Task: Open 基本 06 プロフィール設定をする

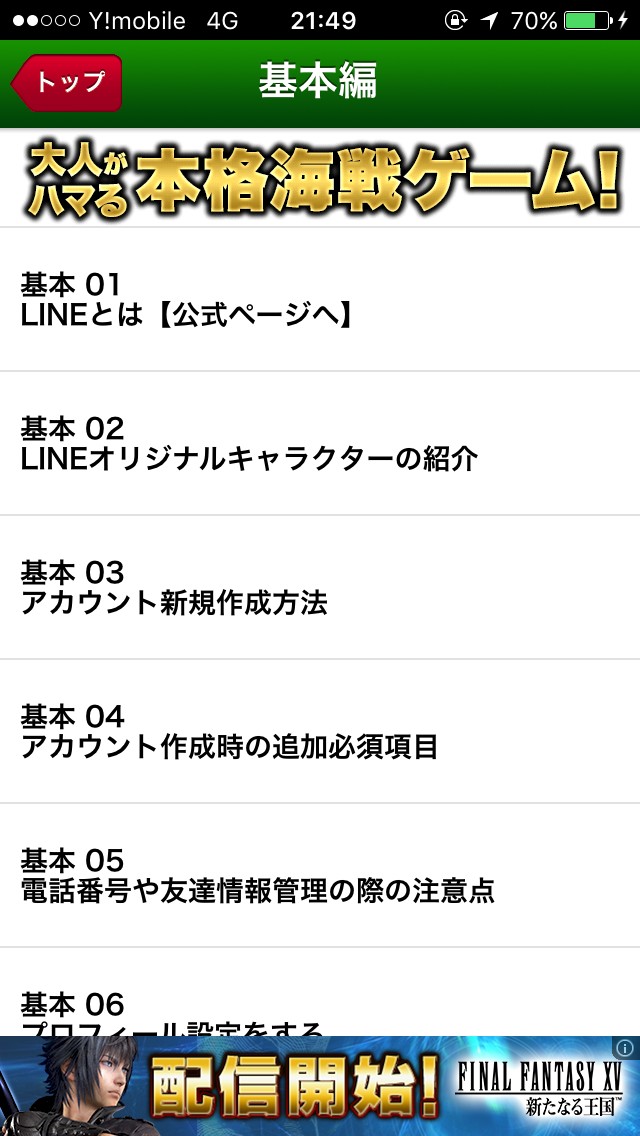Action: click(x=320, y=1008)
